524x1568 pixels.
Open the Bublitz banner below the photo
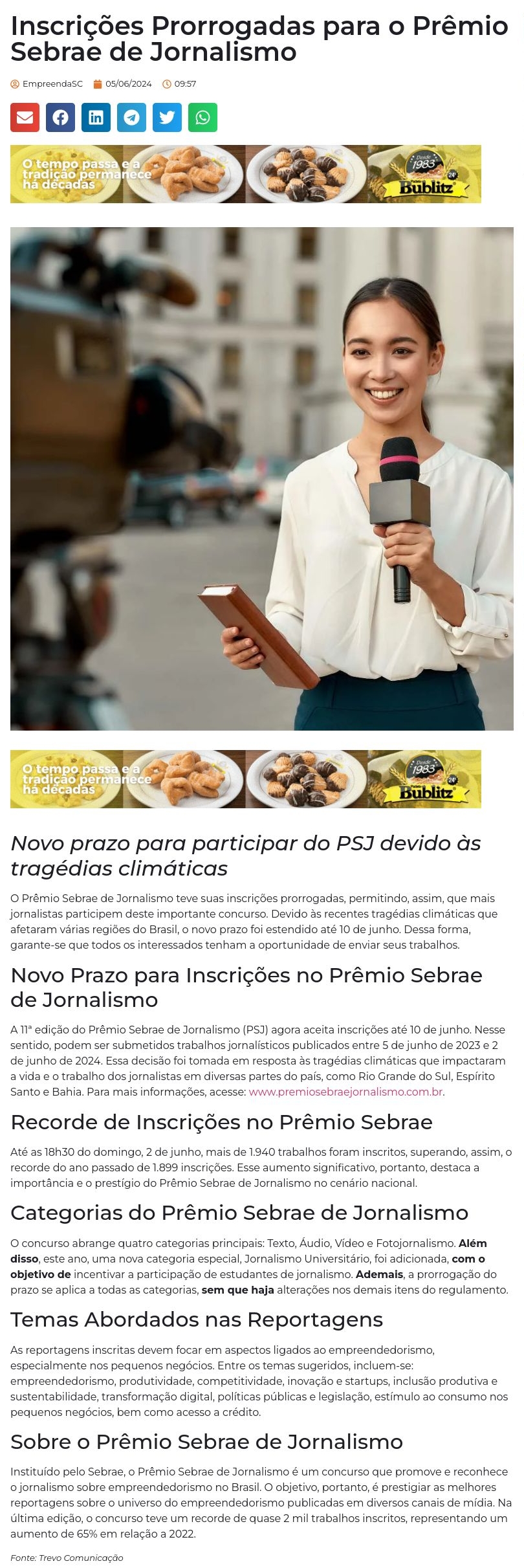246,779
